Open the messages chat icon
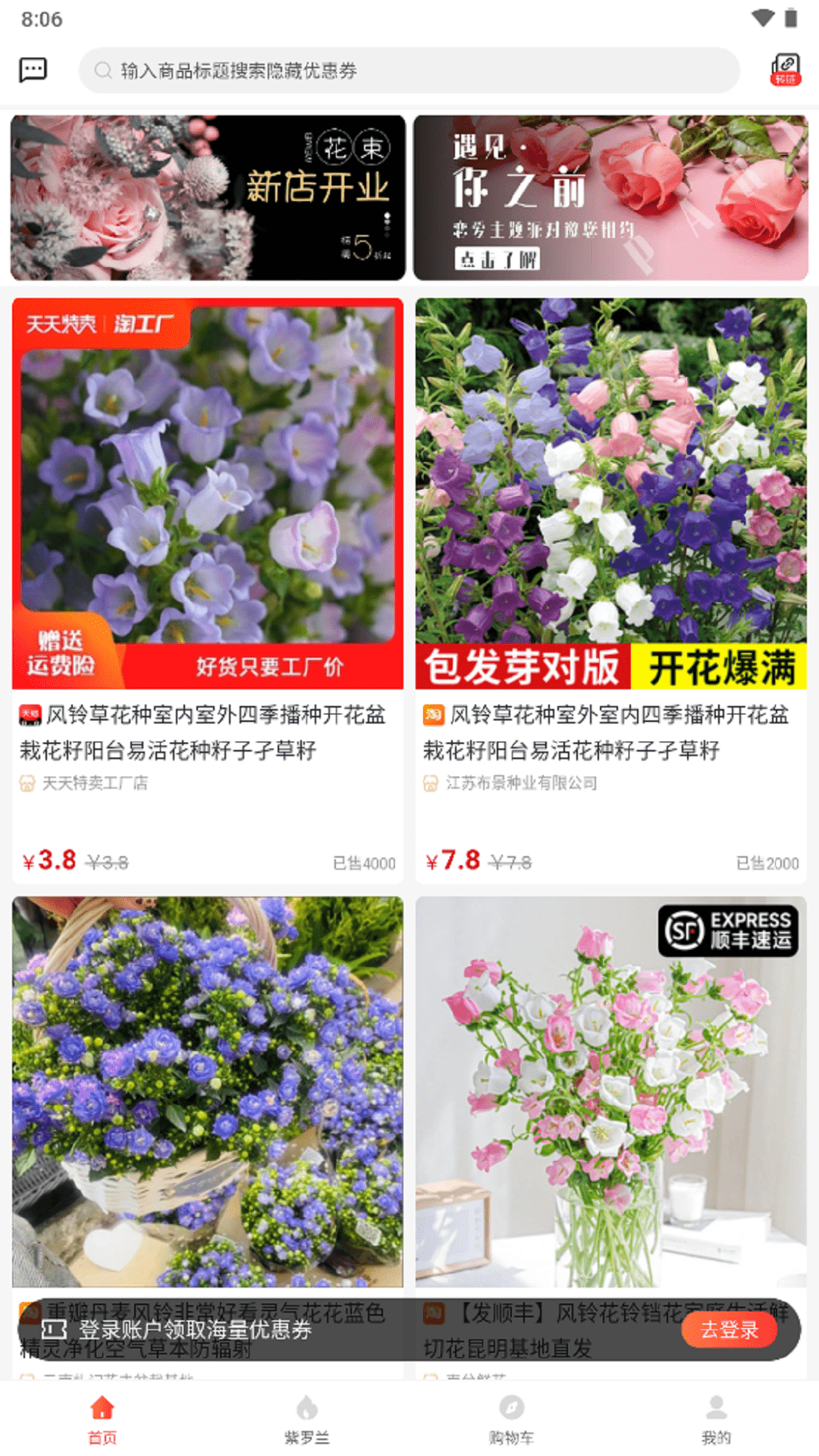The width and height of the screenshot is (819, 1456). pos(33,70)
